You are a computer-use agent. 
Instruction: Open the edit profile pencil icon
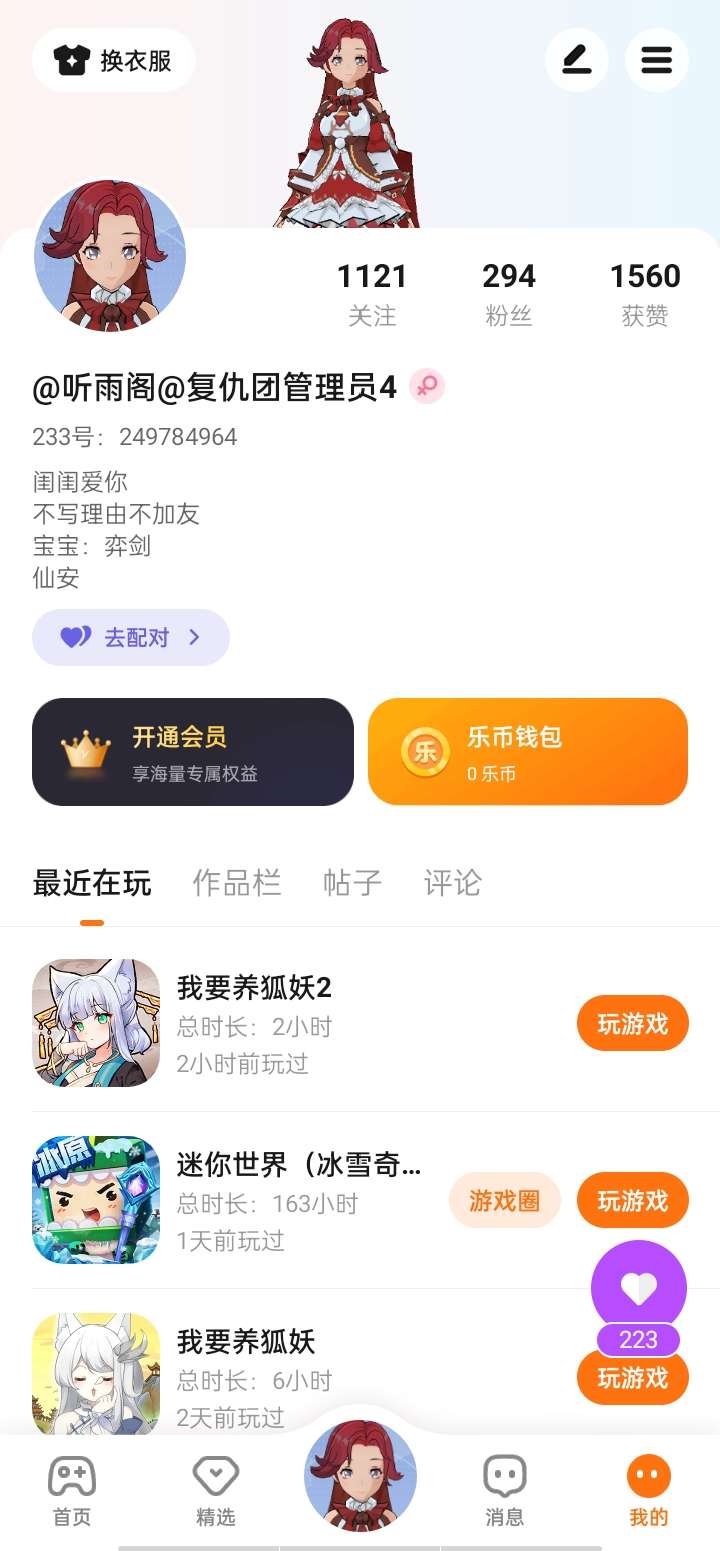[x=577, y=60]
